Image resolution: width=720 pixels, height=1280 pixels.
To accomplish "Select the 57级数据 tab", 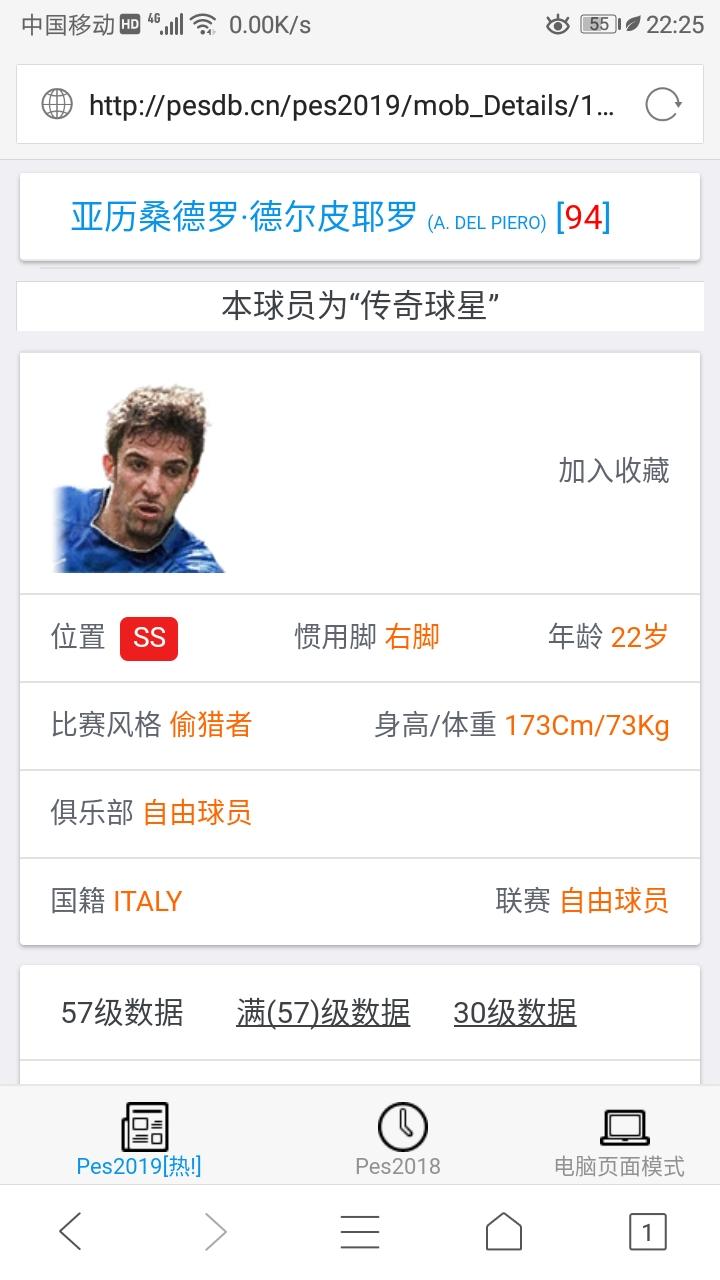I will click(x=122, y=1013).
